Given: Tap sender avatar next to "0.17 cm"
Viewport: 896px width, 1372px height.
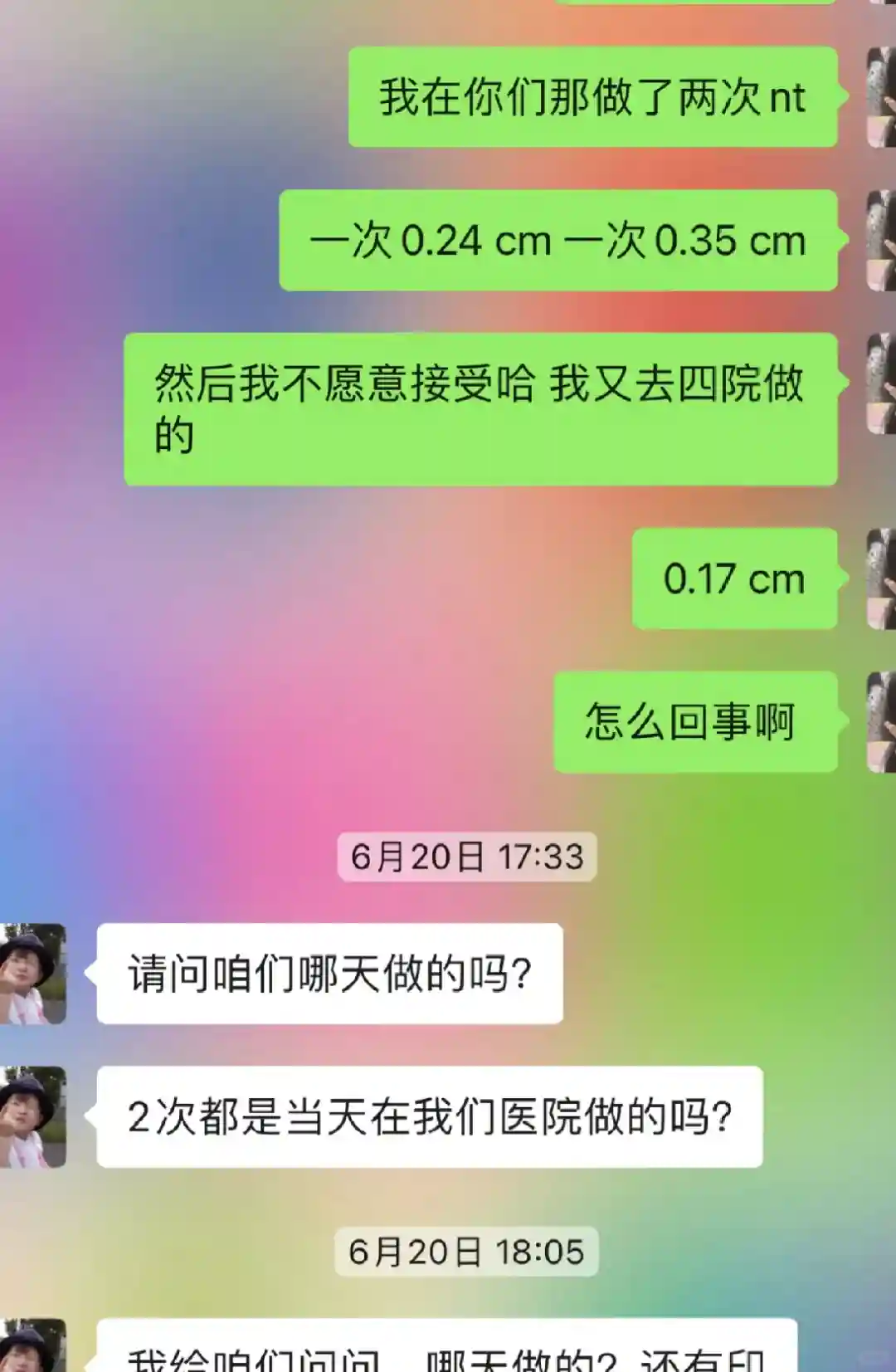Looking at the screenshot, I should [x=881, y=579].
